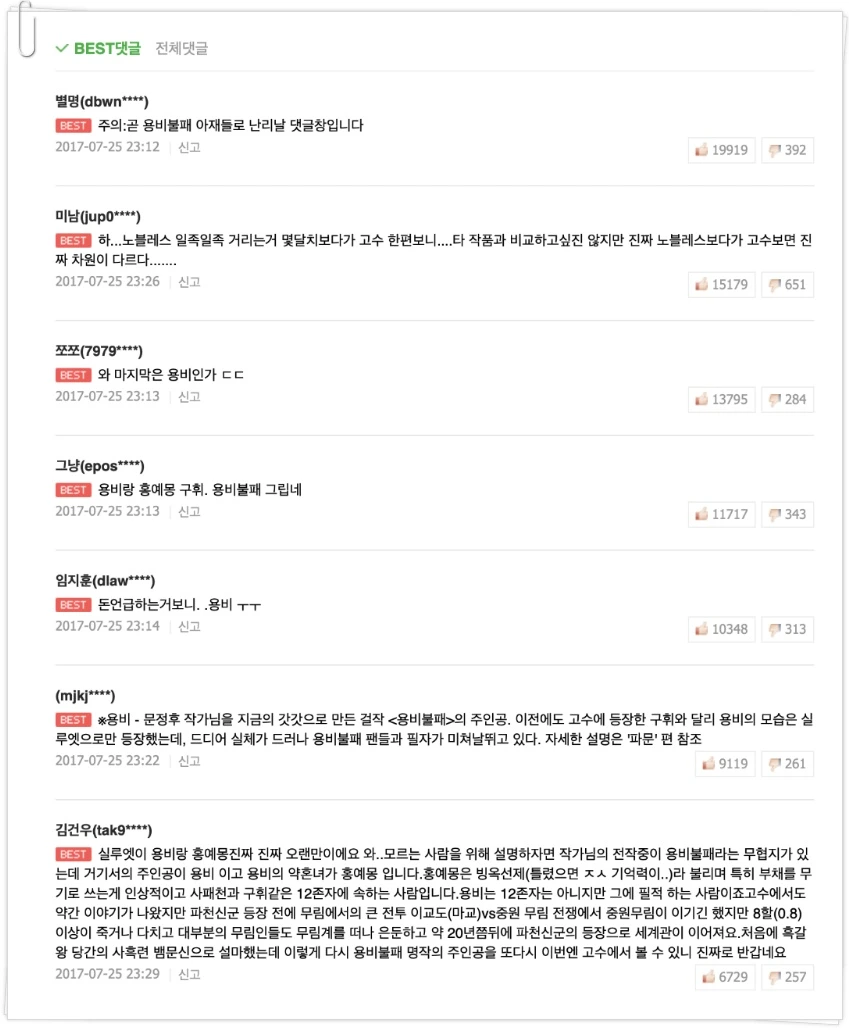Report 그냥(epos****)'s comment with 신고
This screenshot has height=1030, width=849.
pyautogui.click(x=189, y=512)
